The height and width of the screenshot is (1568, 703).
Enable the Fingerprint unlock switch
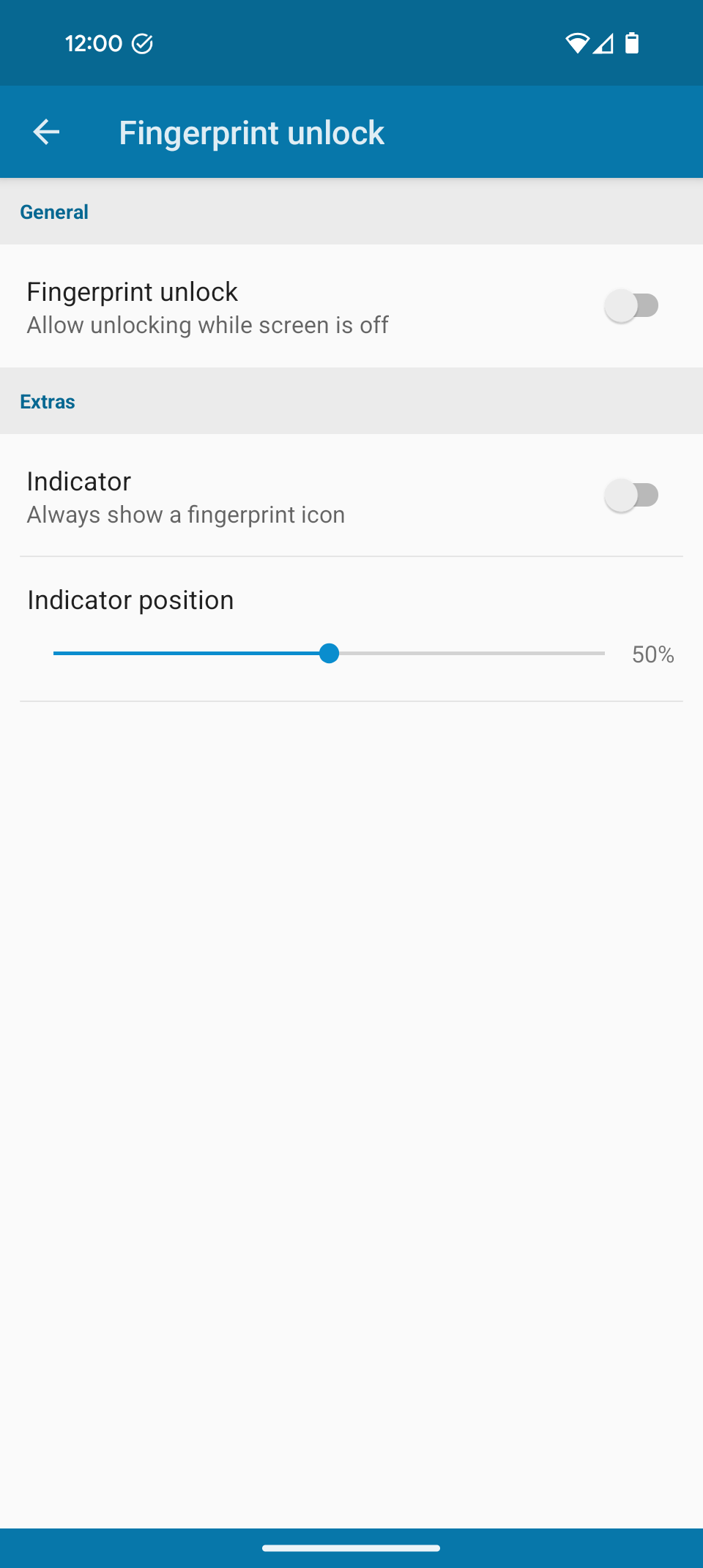(x=632, y=306)
